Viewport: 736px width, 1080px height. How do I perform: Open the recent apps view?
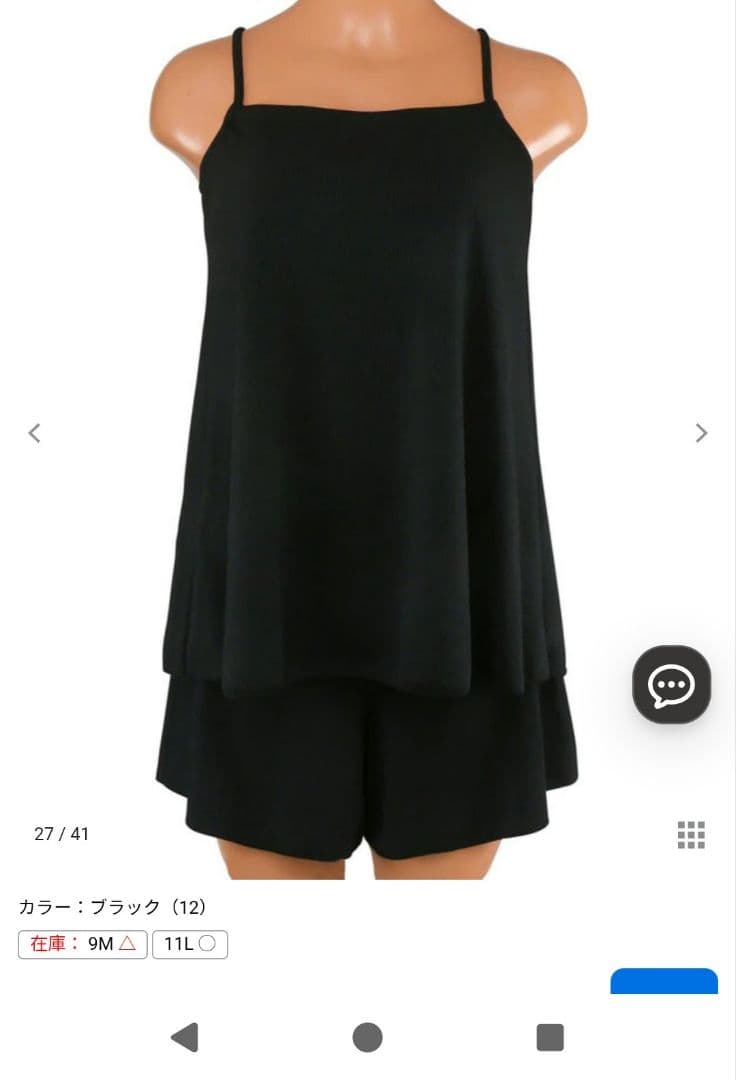coord(550,1037)
